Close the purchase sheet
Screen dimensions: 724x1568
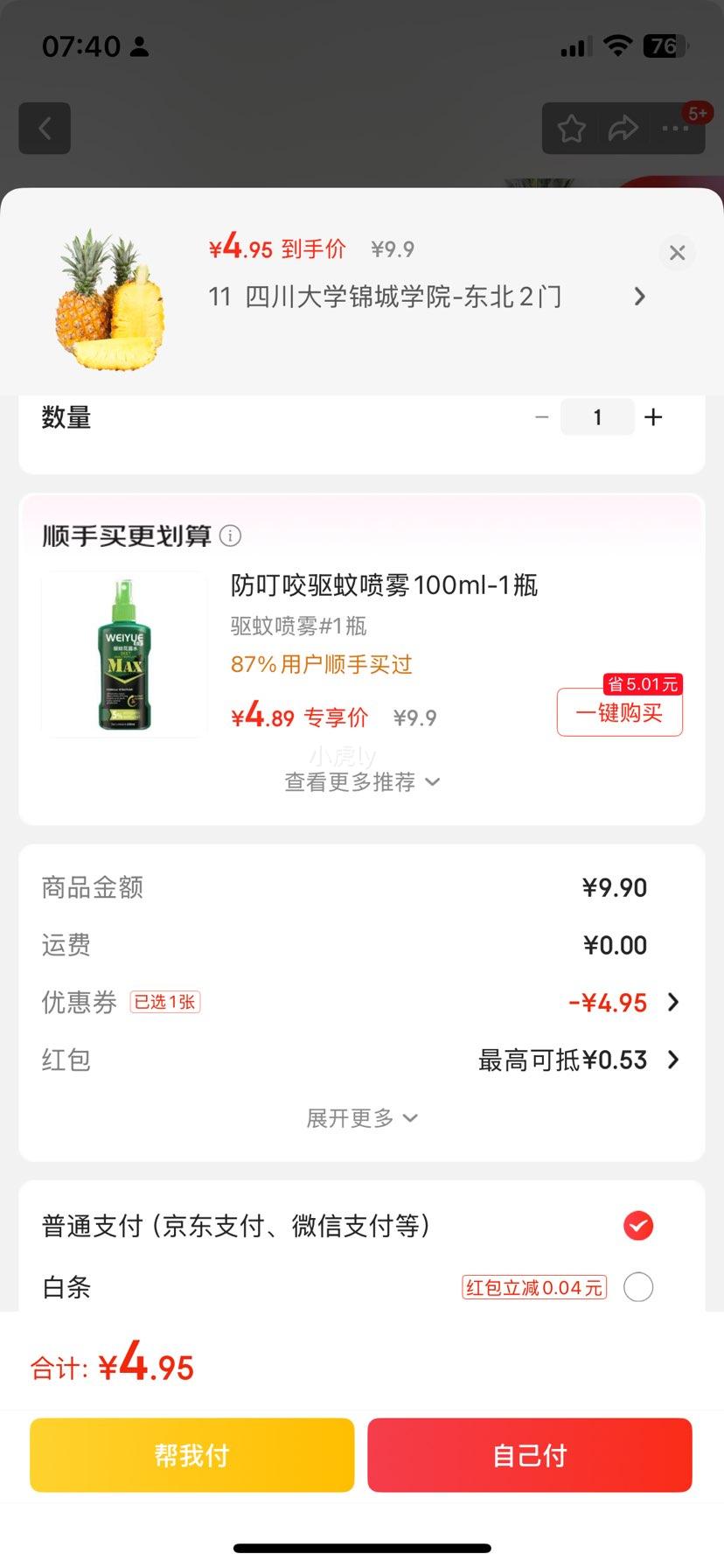[x=677, y=253]
